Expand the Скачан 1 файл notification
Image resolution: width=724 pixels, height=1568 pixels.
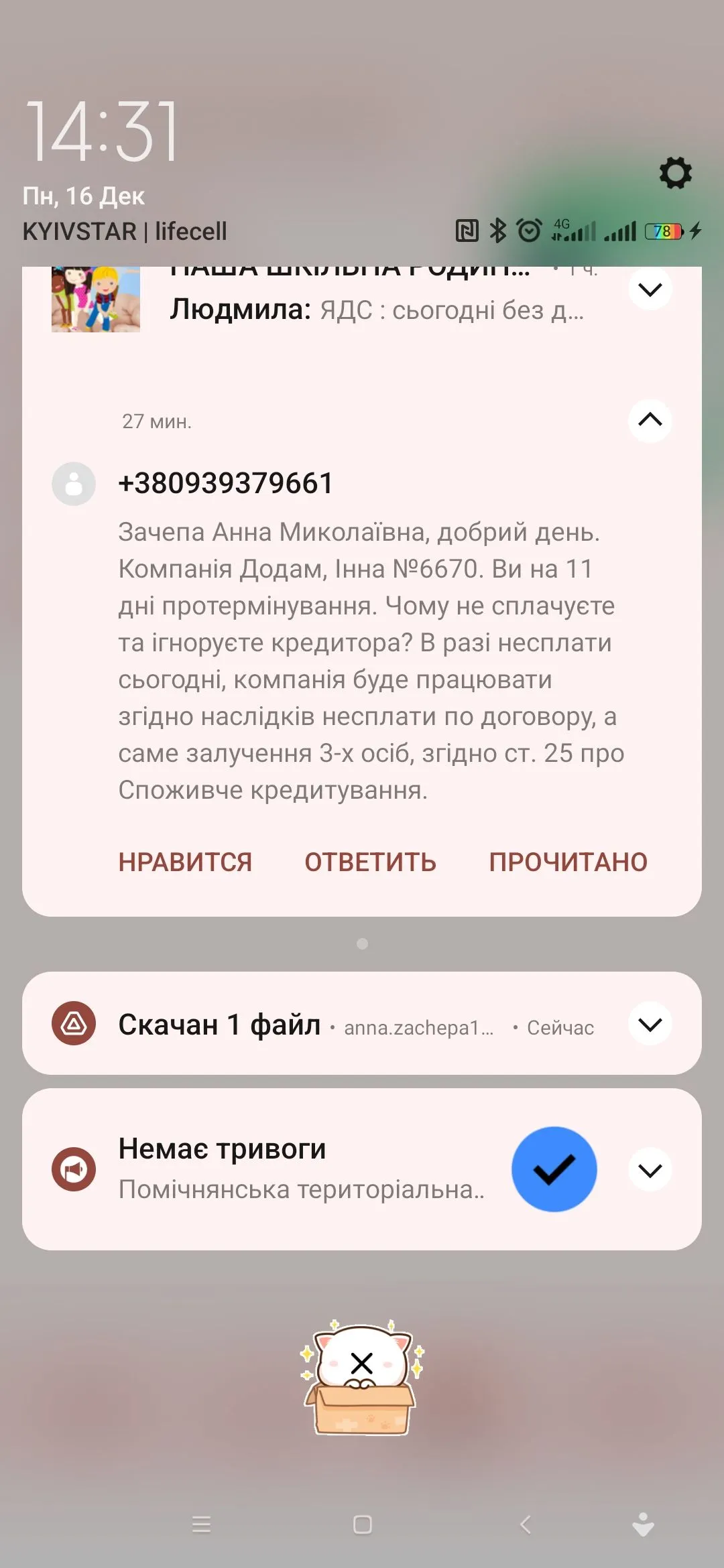[650, 1025]
